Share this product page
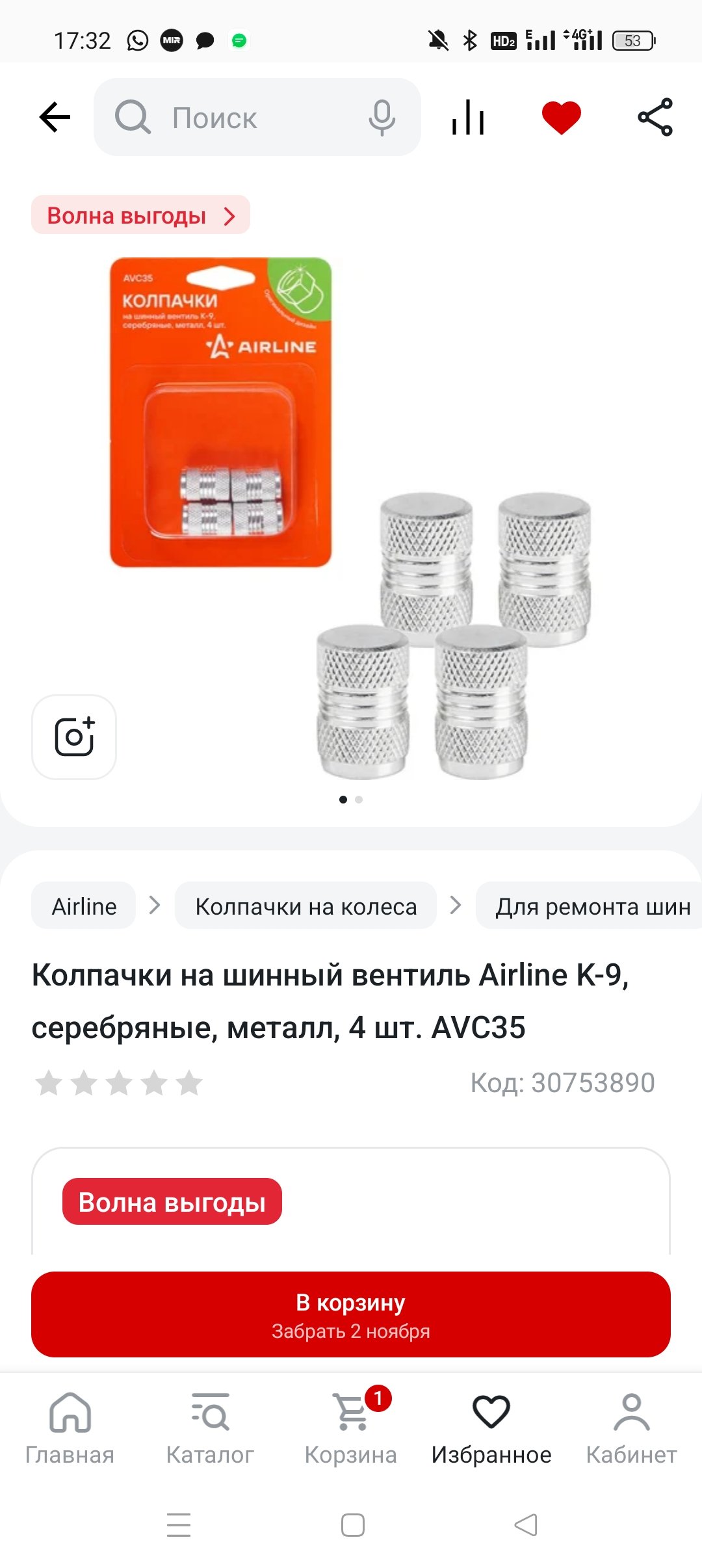Viewport: 702px width, 1568px height. [655, 118]
